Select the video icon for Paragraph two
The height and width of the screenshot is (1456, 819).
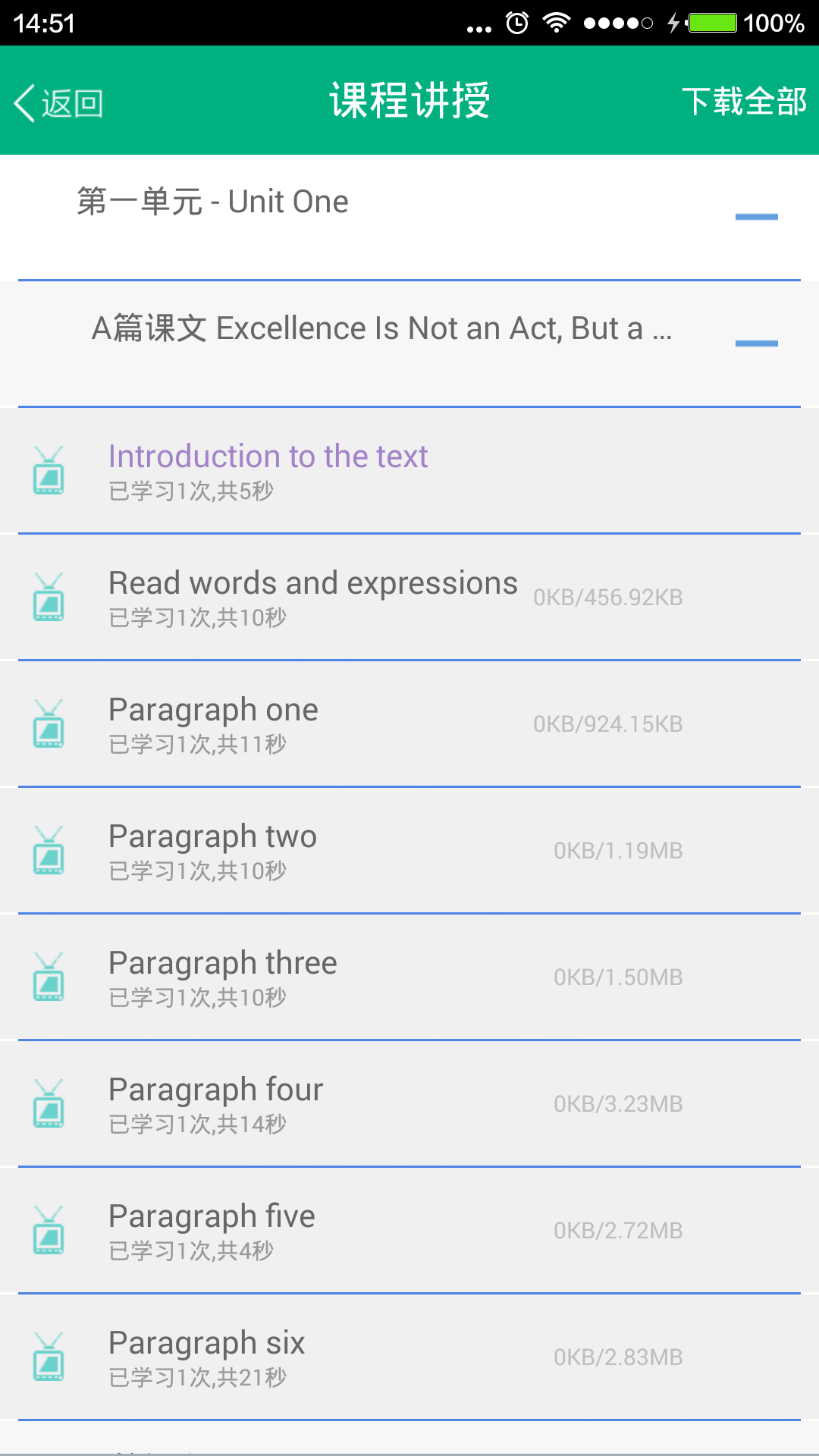click(x=49, y=850)
